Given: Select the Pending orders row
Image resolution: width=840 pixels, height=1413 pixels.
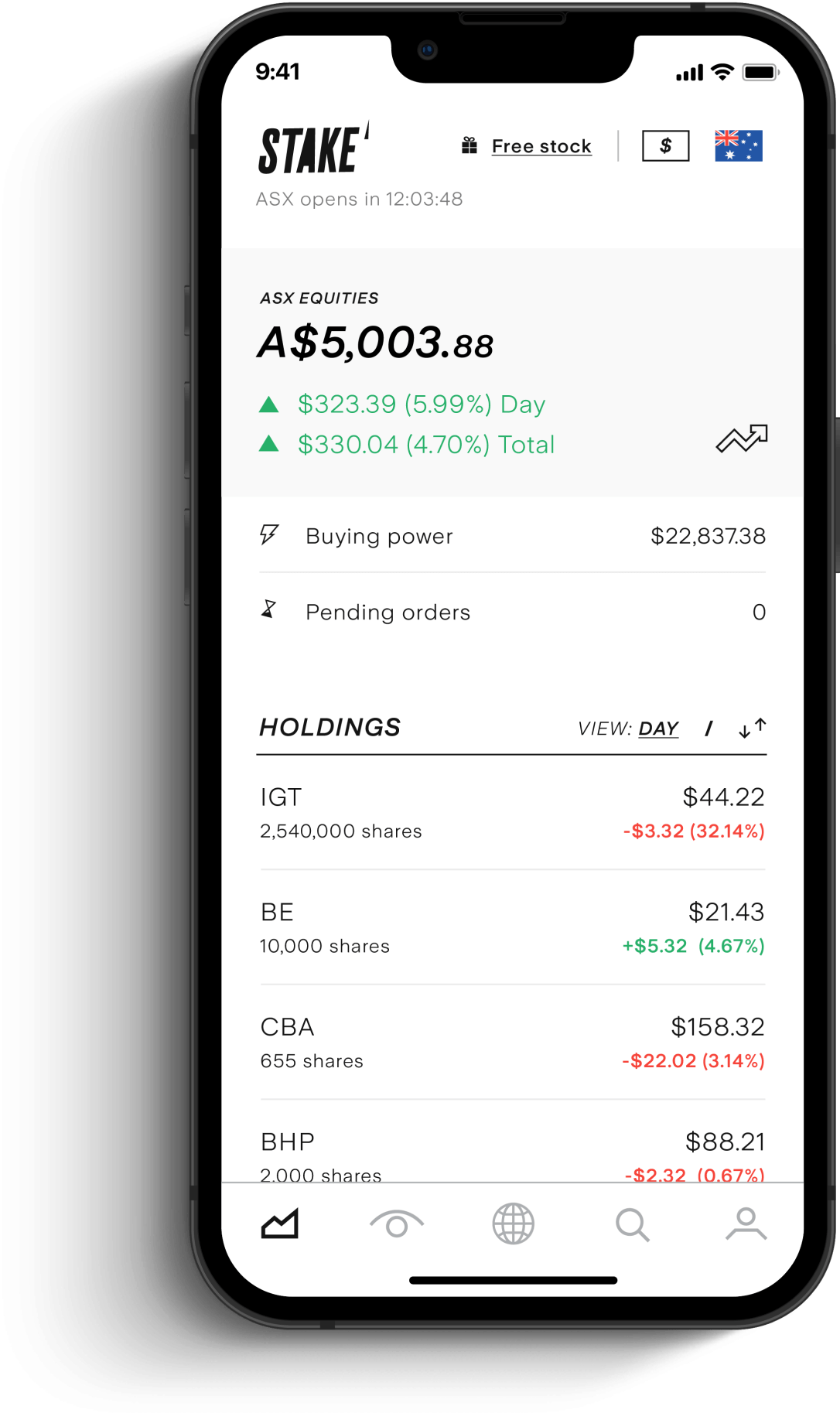Looking at the screenshot, I should pyautogui.click(x=513, y=611).
